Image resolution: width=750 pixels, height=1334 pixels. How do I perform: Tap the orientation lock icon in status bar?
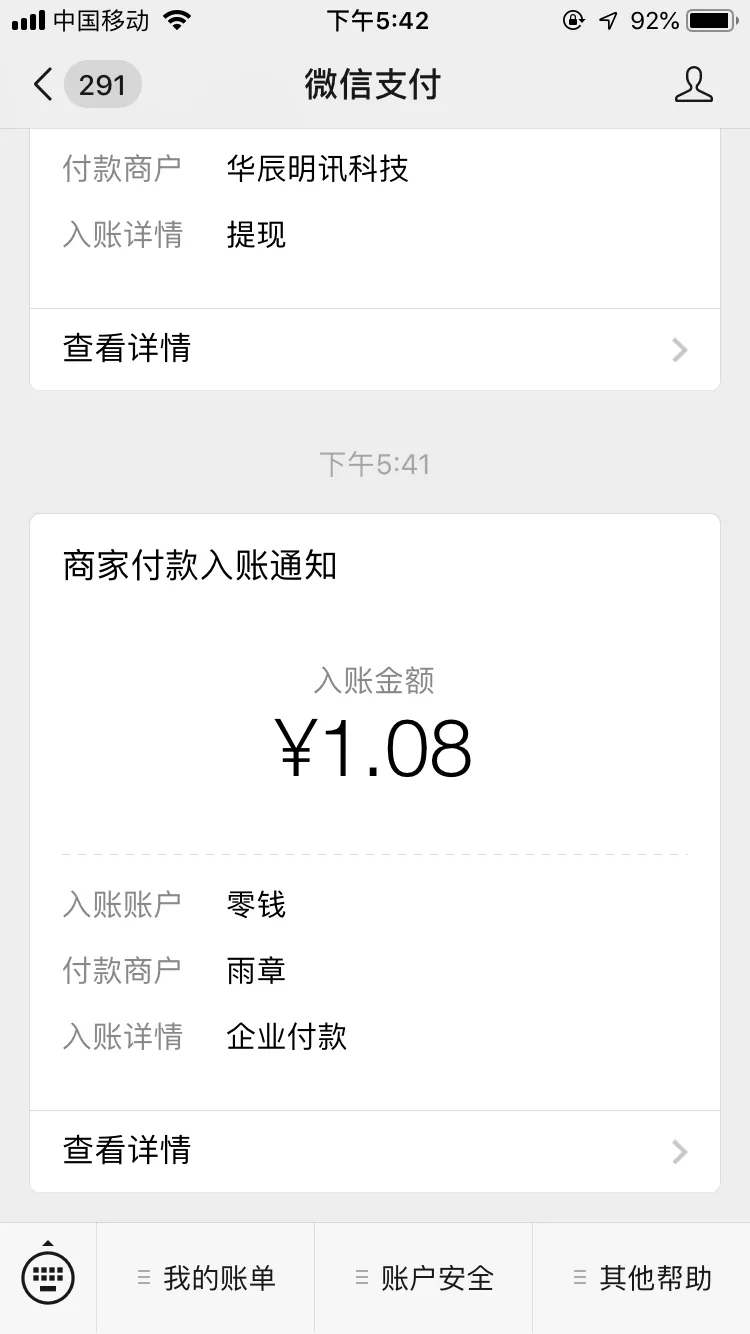(575, 19)
